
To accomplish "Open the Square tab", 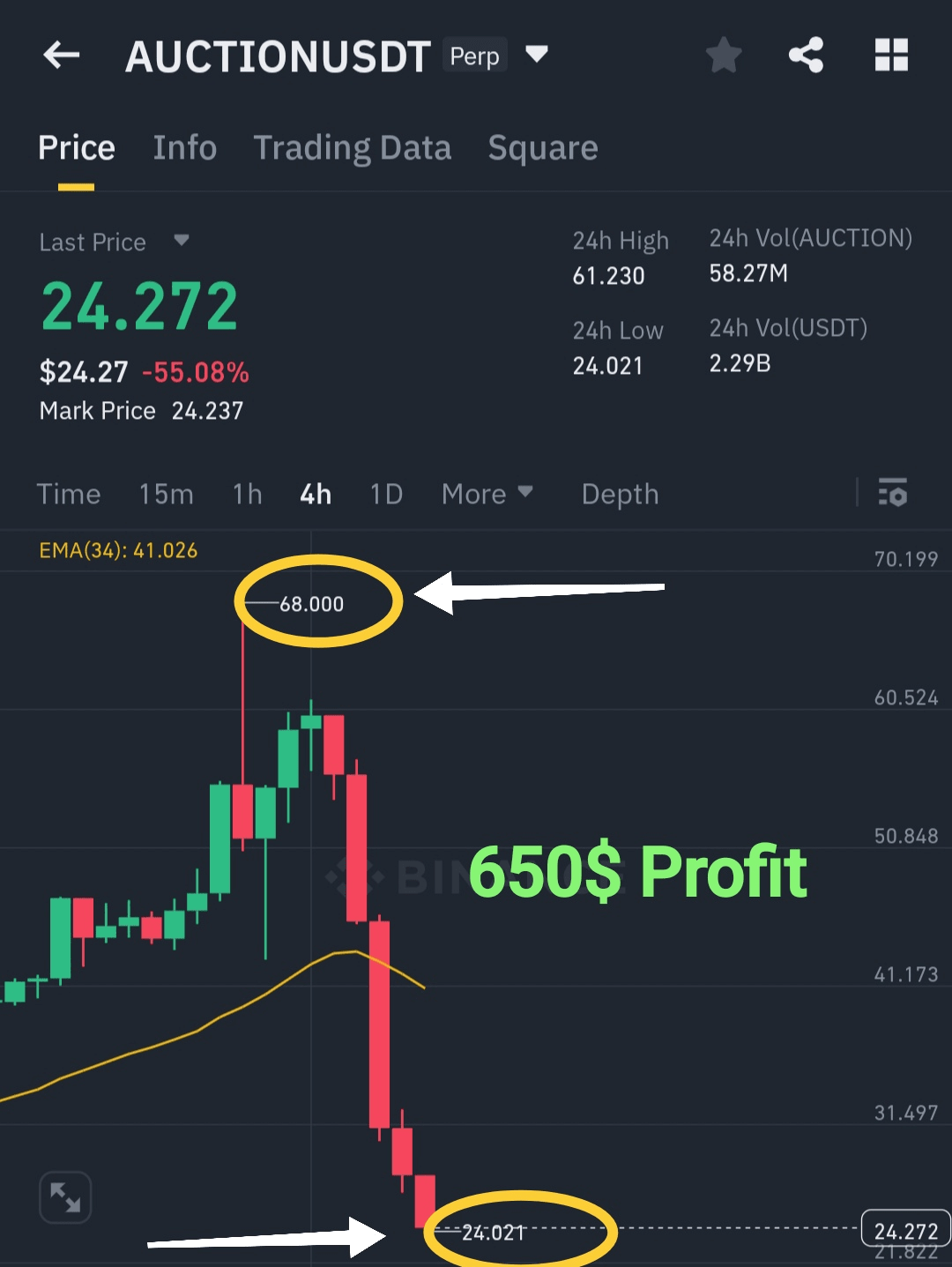I will click(542, 148).
